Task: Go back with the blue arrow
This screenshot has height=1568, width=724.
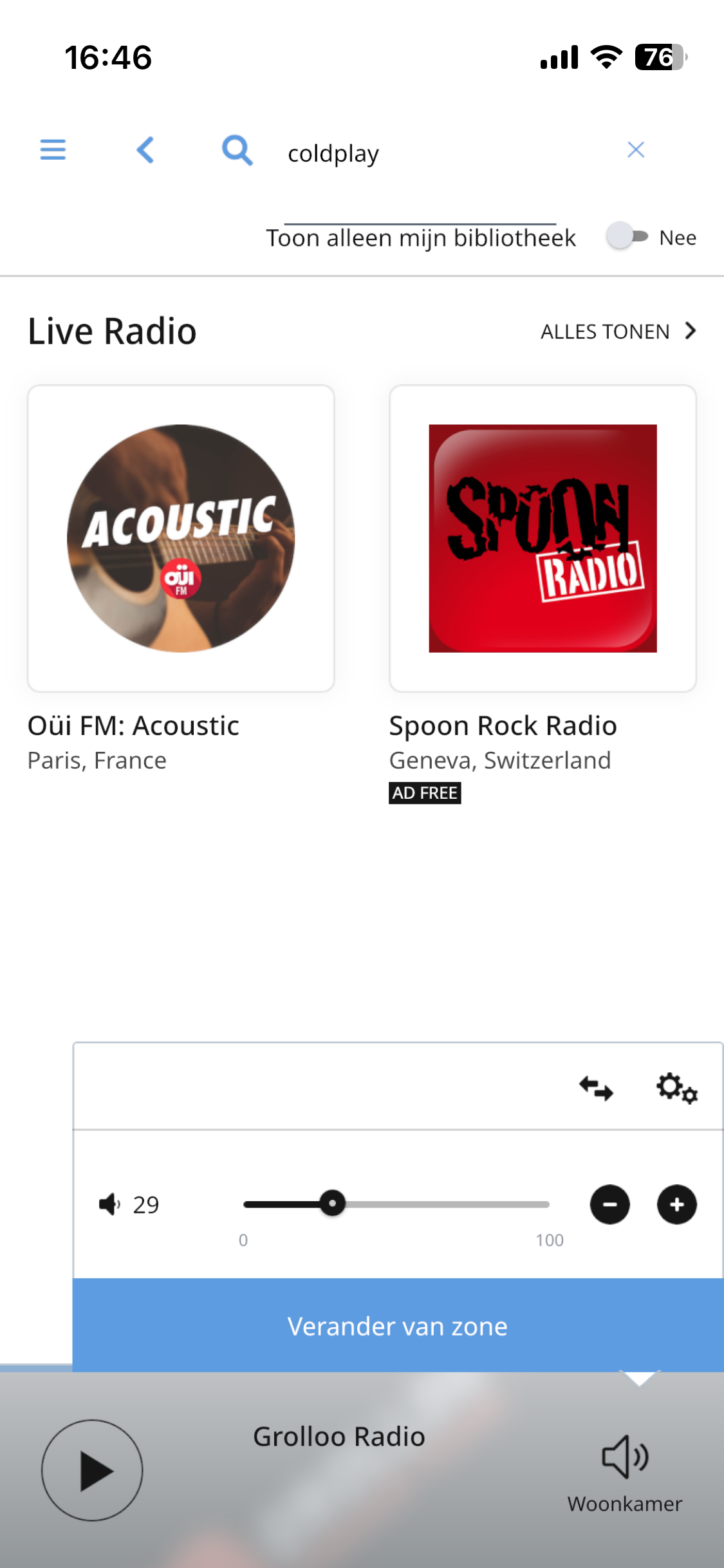Action: (x=145, y=150)
